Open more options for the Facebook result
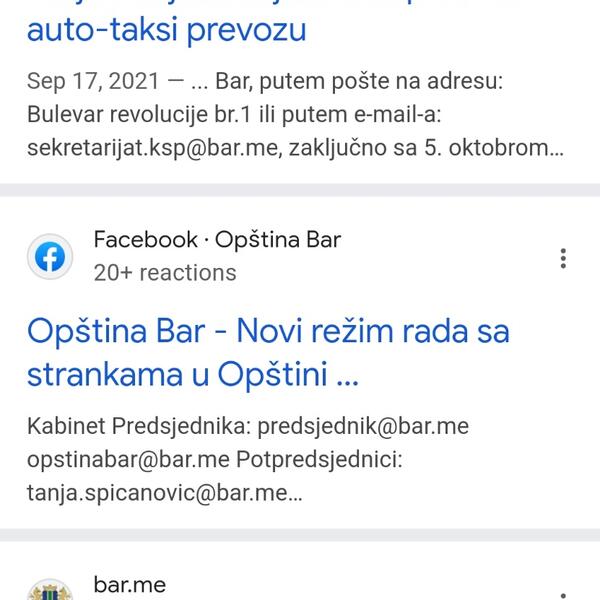 coord(564,258)
